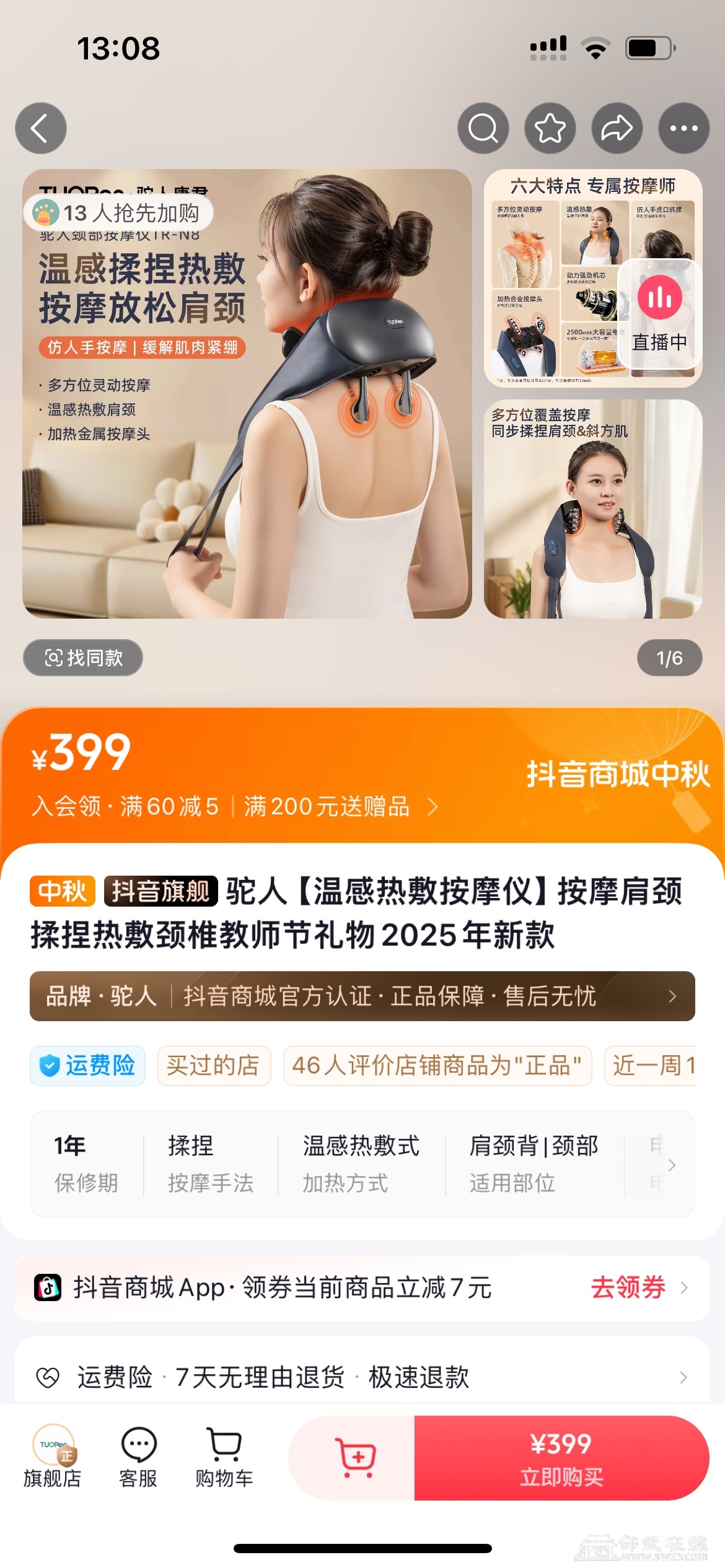Screen dimensions: 725x1568
Task: Favorite this product with the star icon
Action: (550, 128)
